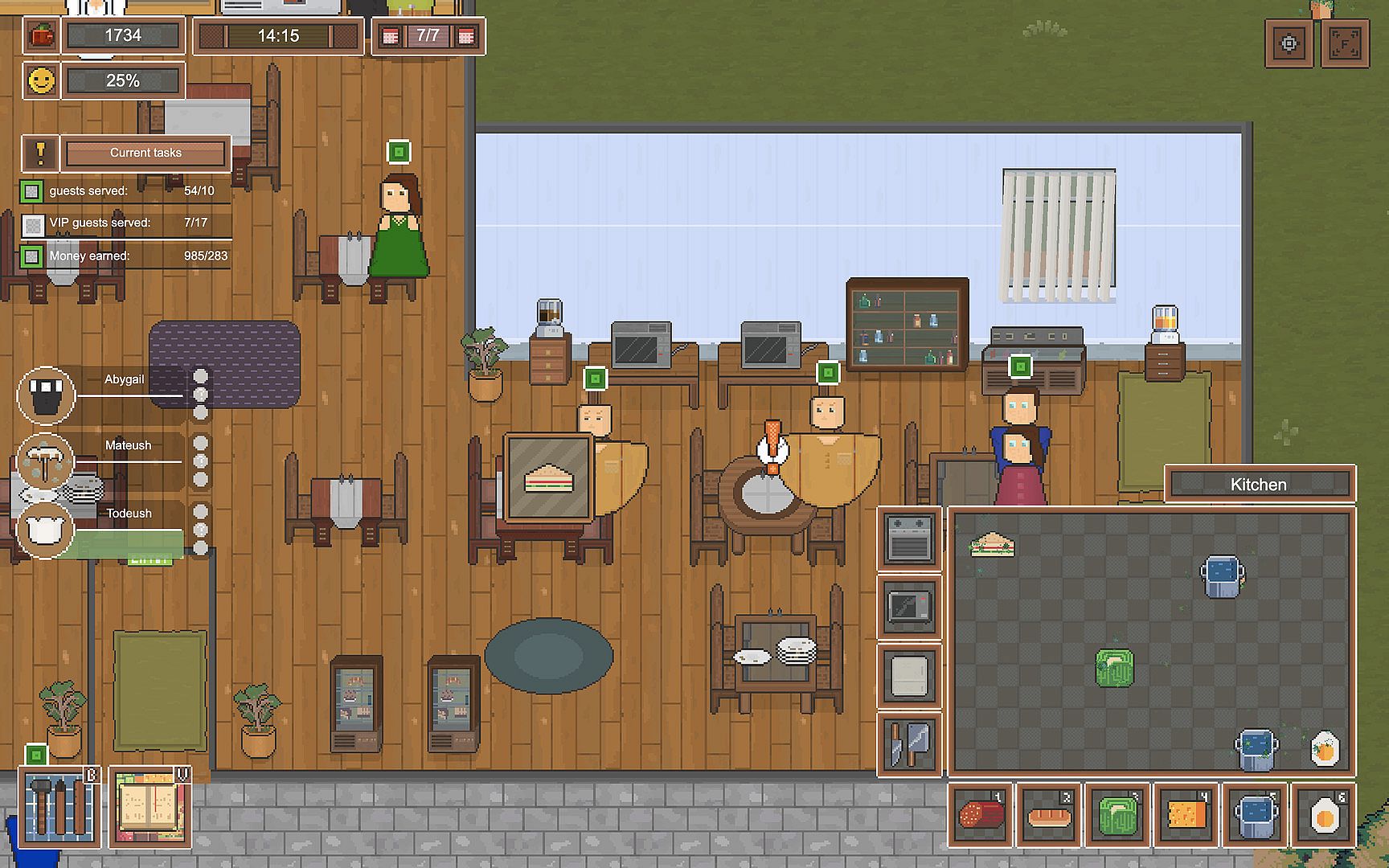The image size is (1389, 868).
Task: Open the recipe book
Action: 150,806
